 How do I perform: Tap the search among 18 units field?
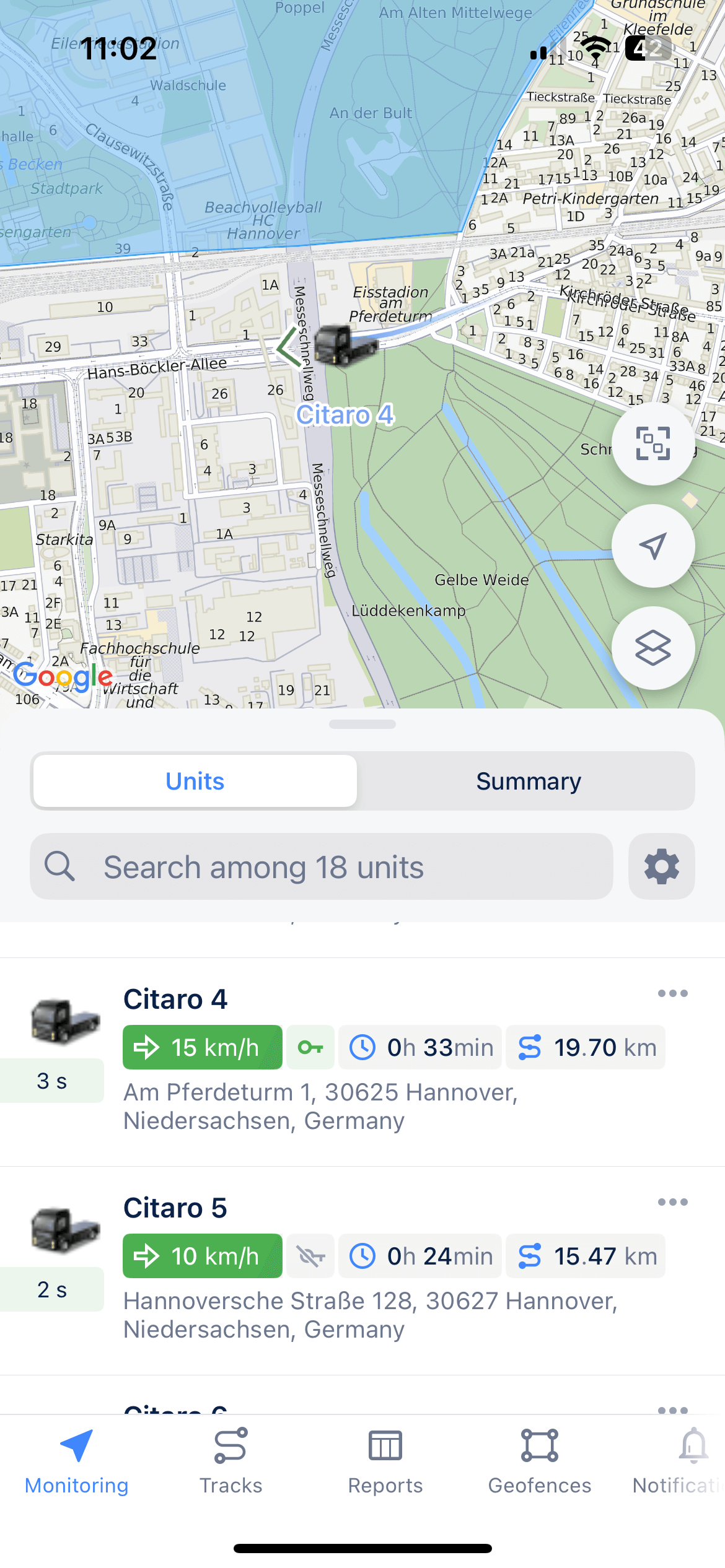click(x=322, y=867)
